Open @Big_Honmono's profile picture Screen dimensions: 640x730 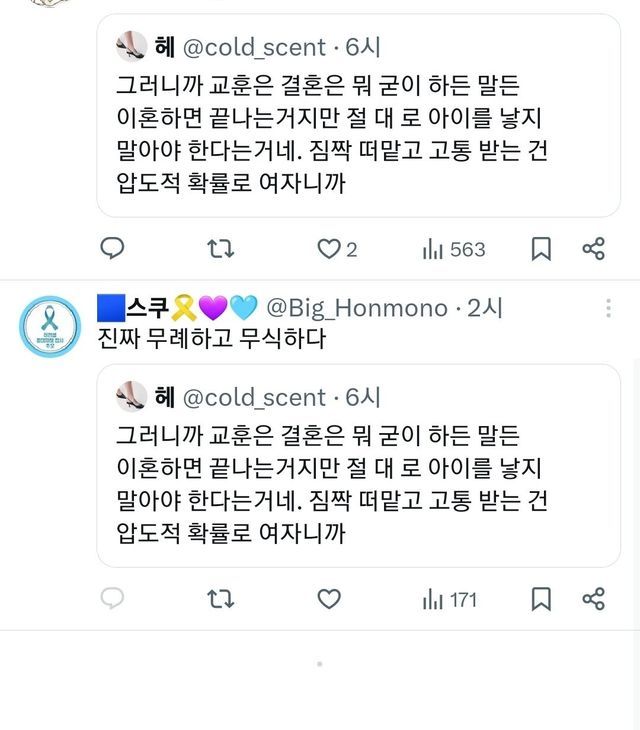tap(50, 326)
